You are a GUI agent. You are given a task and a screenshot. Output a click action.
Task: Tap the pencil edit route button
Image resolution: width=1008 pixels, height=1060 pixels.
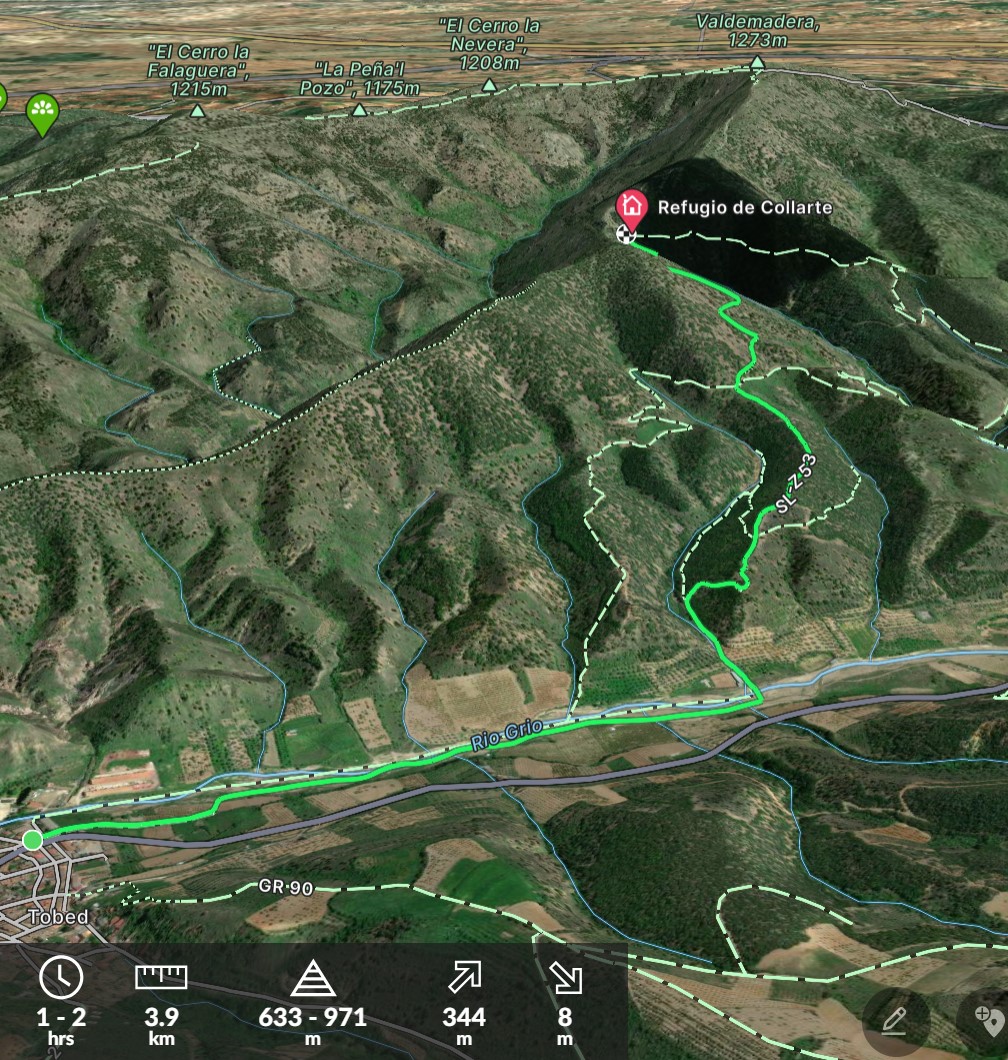895,1020
